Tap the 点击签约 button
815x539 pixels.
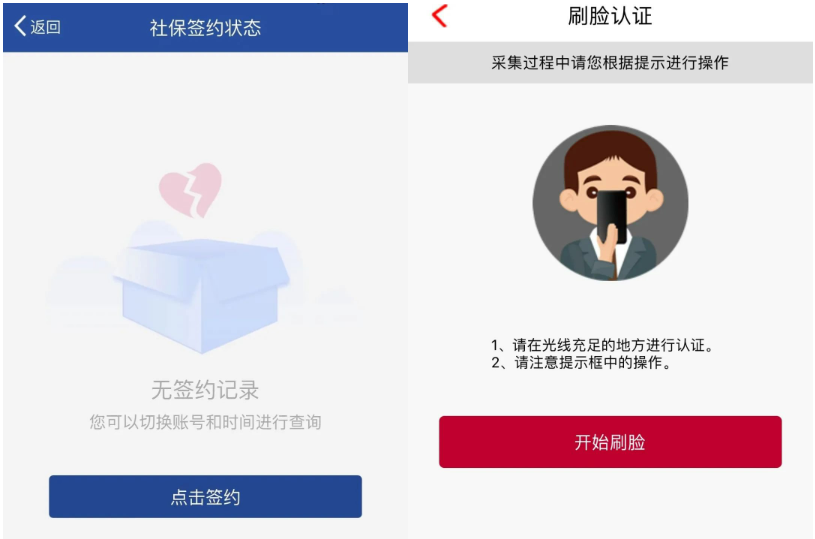pos(205,496)
